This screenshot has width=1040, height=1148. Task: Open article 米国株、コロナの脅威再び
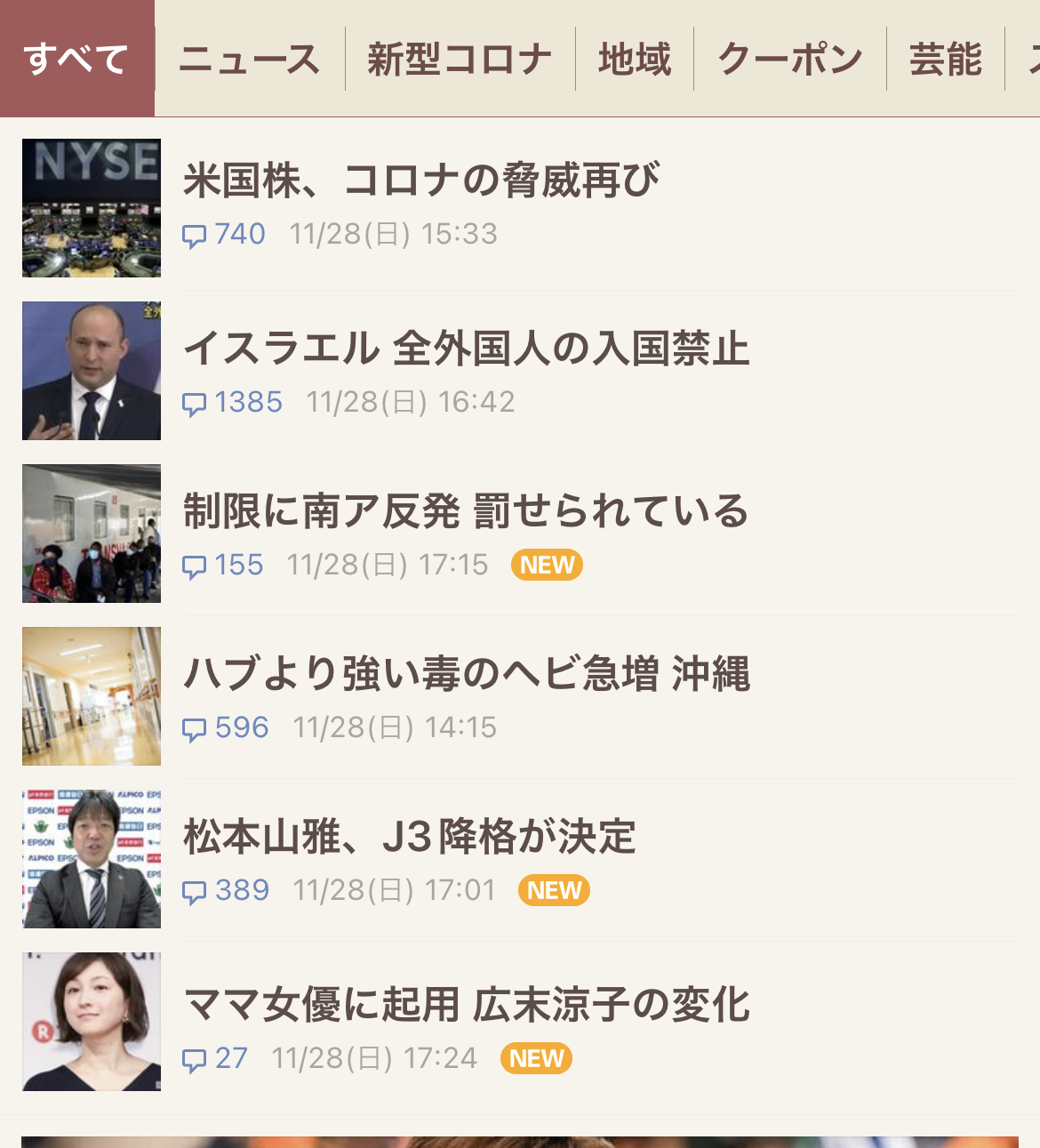(x=421, y=181)
